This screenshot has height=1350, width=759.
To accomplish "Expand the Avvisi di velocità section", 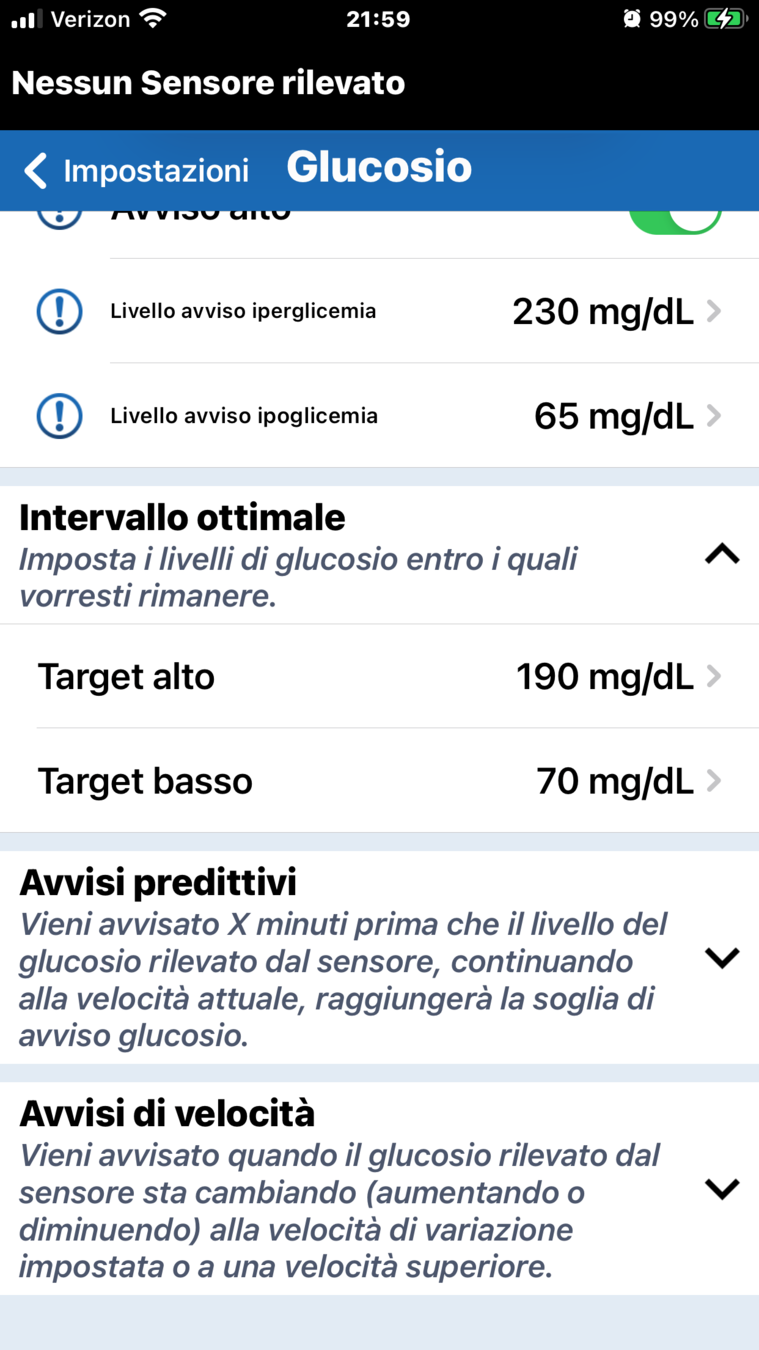I will tap(721, 1189).
